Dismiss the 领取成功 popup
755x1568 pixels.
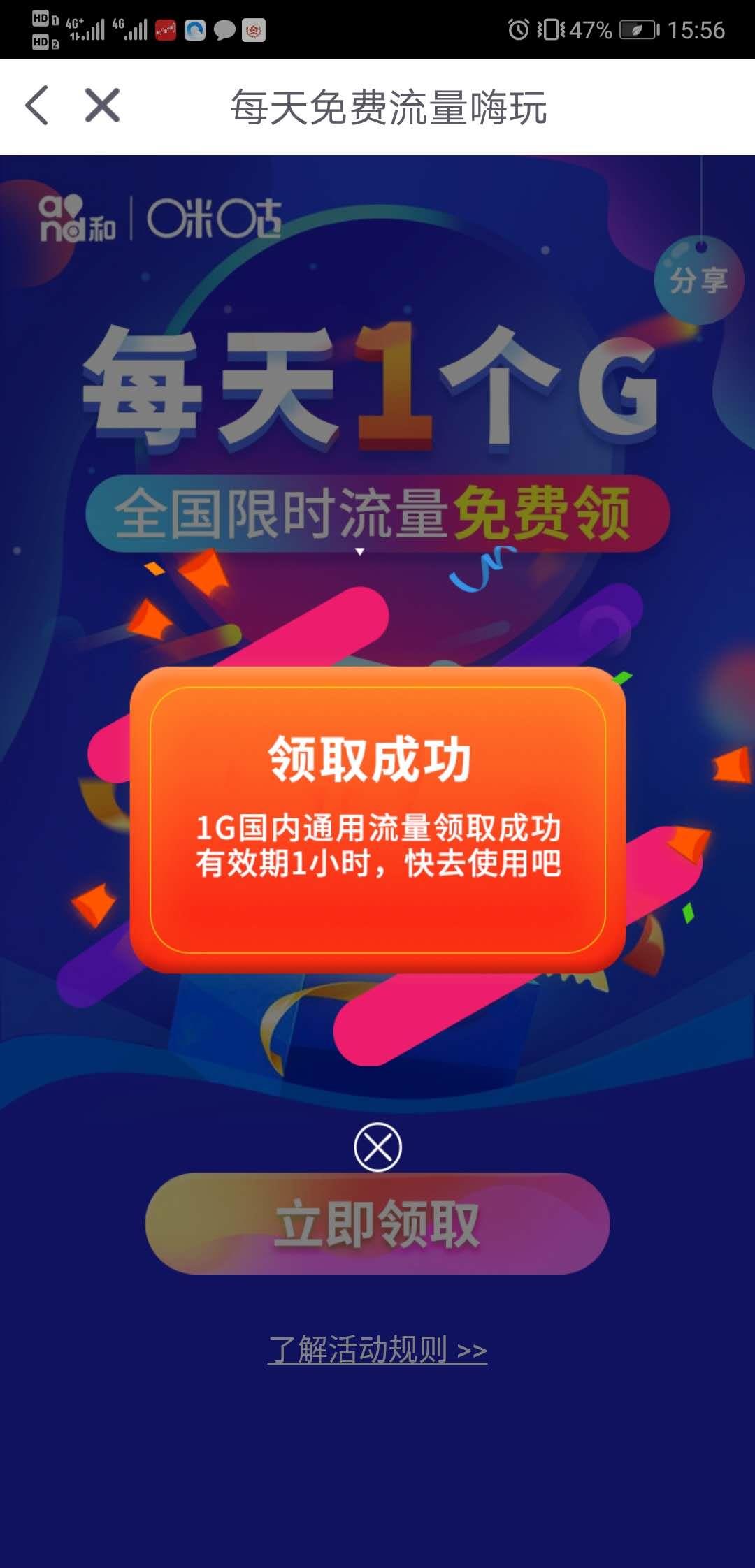pos(377,1147)
